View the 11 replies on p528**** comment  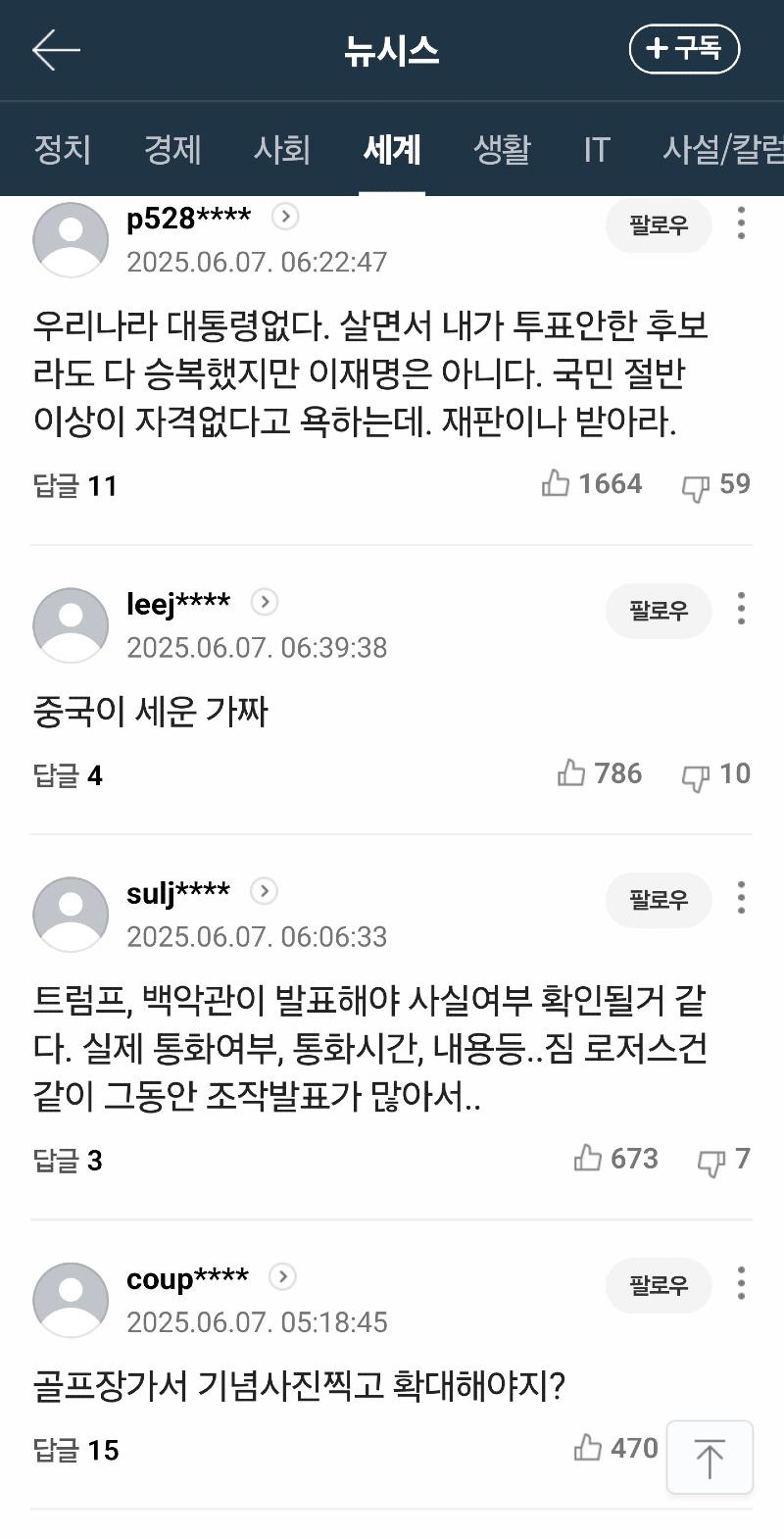point(73,484)
